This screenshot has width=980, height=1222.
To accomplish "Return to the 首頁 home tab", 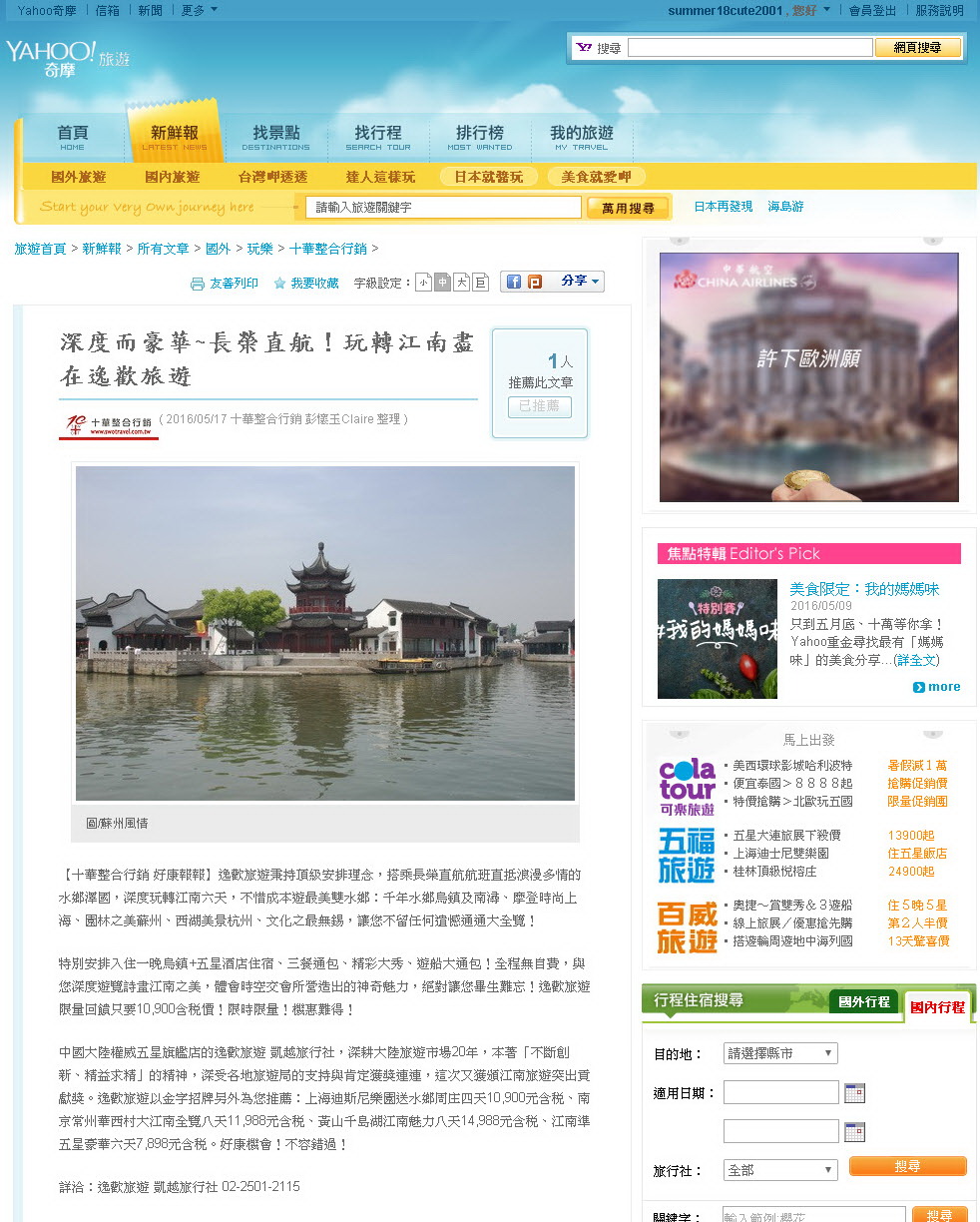I will click(x=73, y=138).
